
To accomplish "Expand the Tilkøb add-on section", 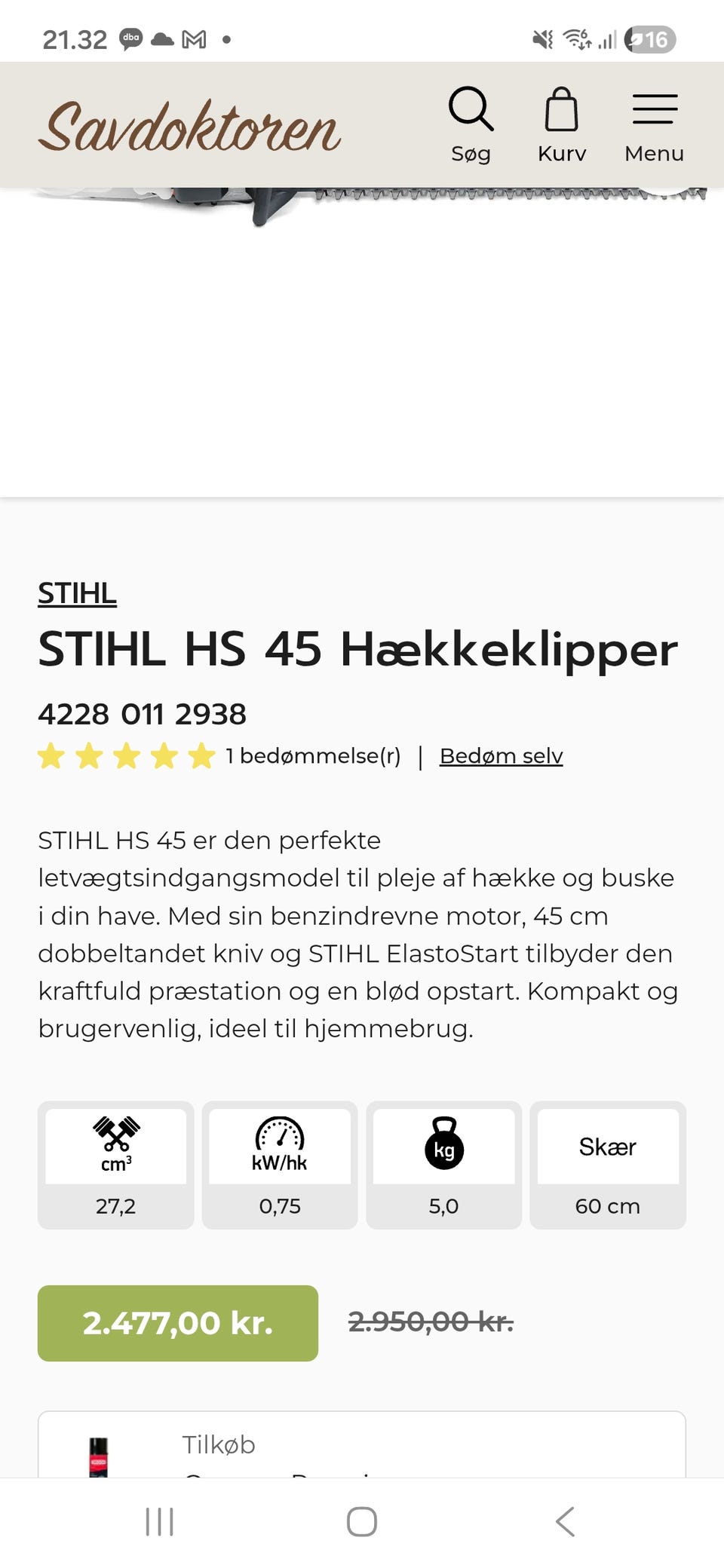I will (218, 1444).
